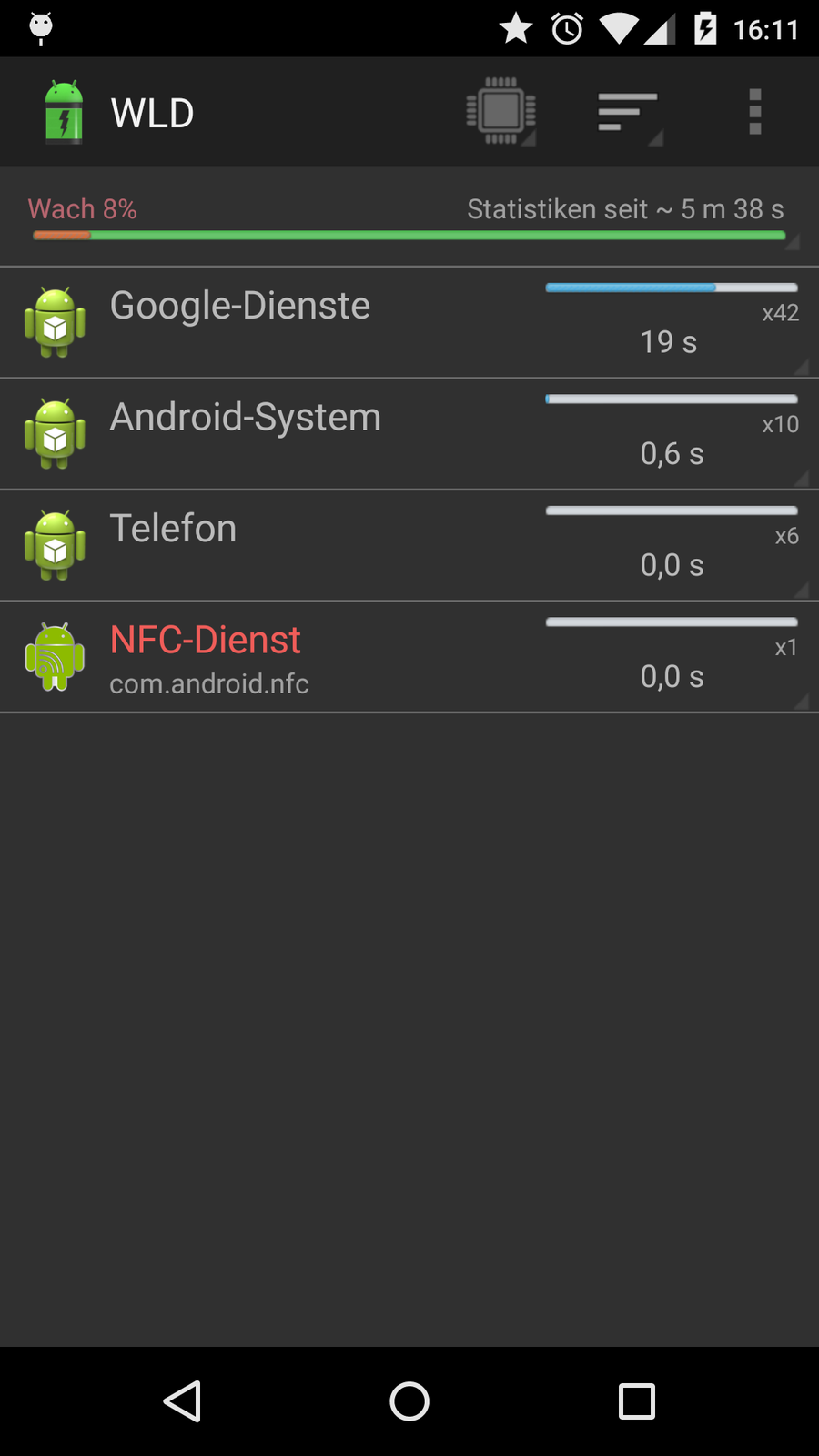This screenshot has height=1456, width=819.
Task: Open Android-System wakelock details
Action: pyautogui.click(x=409, y=435)
